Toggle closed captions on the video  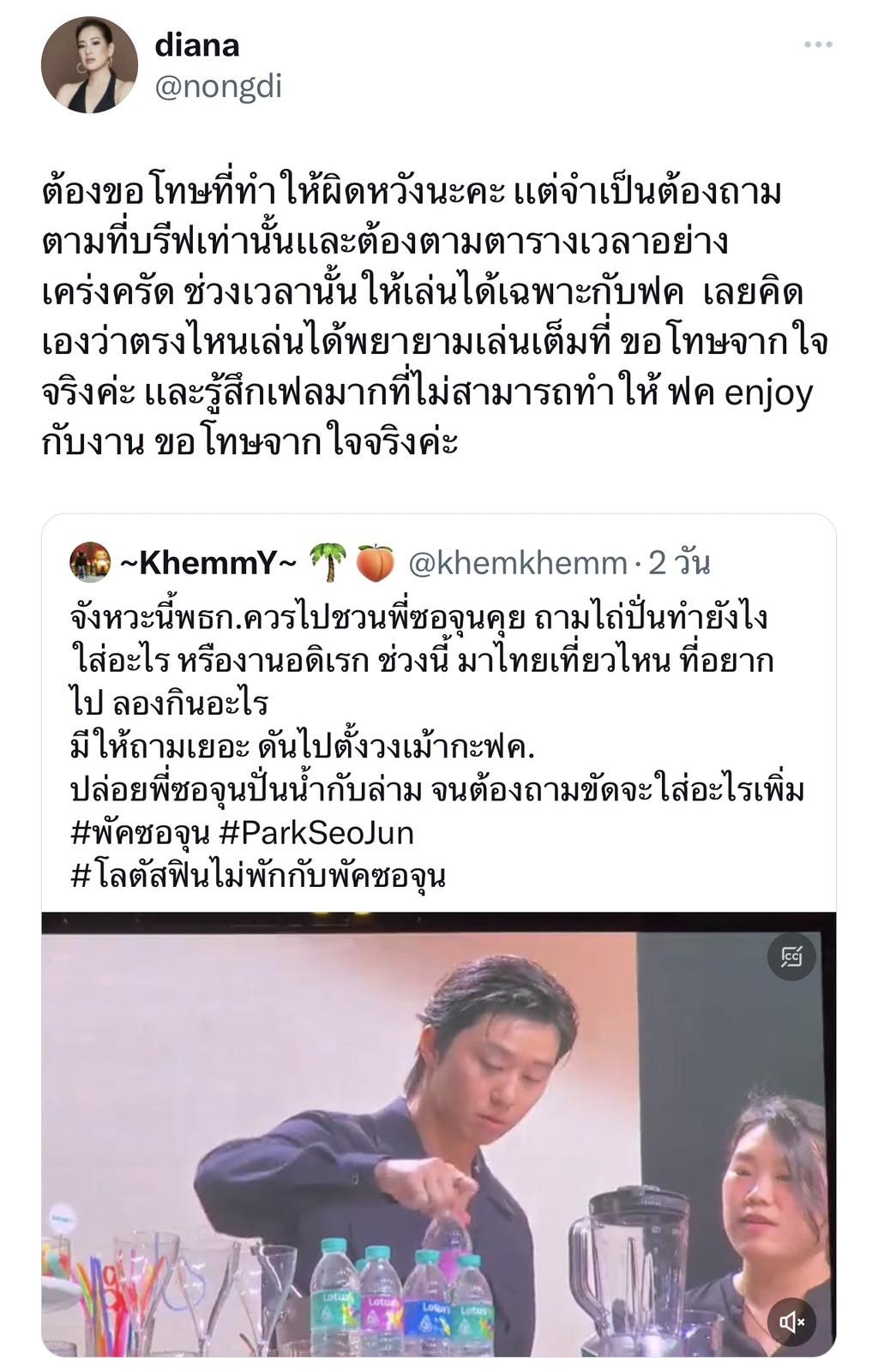(791, 956)
